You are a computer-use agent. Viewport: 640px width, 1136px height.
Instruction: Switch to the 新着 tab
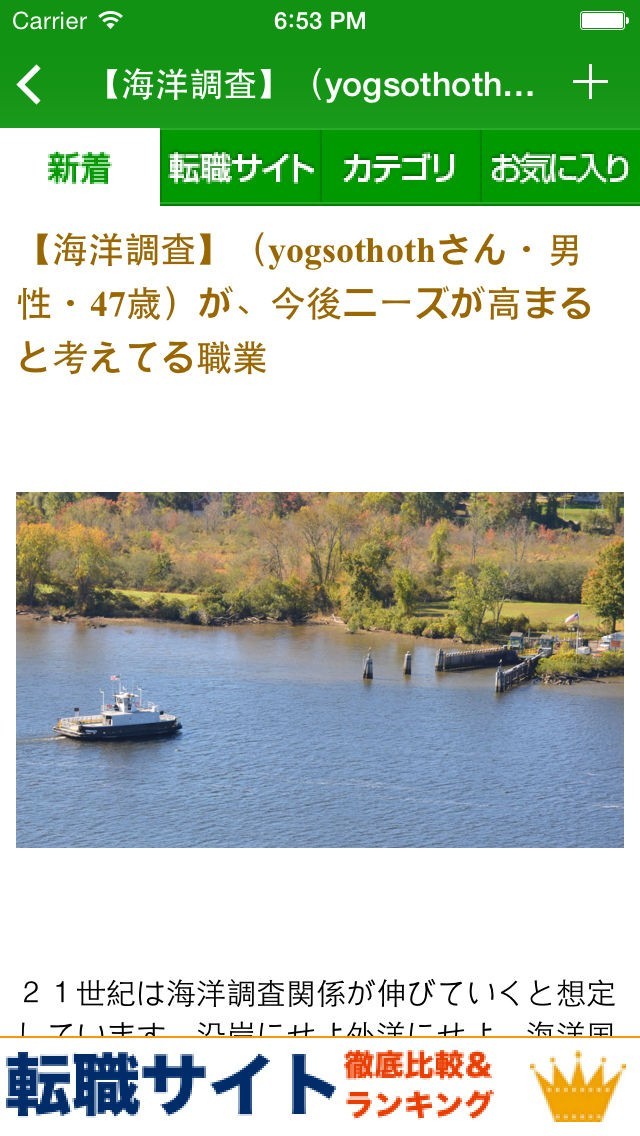[80, 168]
